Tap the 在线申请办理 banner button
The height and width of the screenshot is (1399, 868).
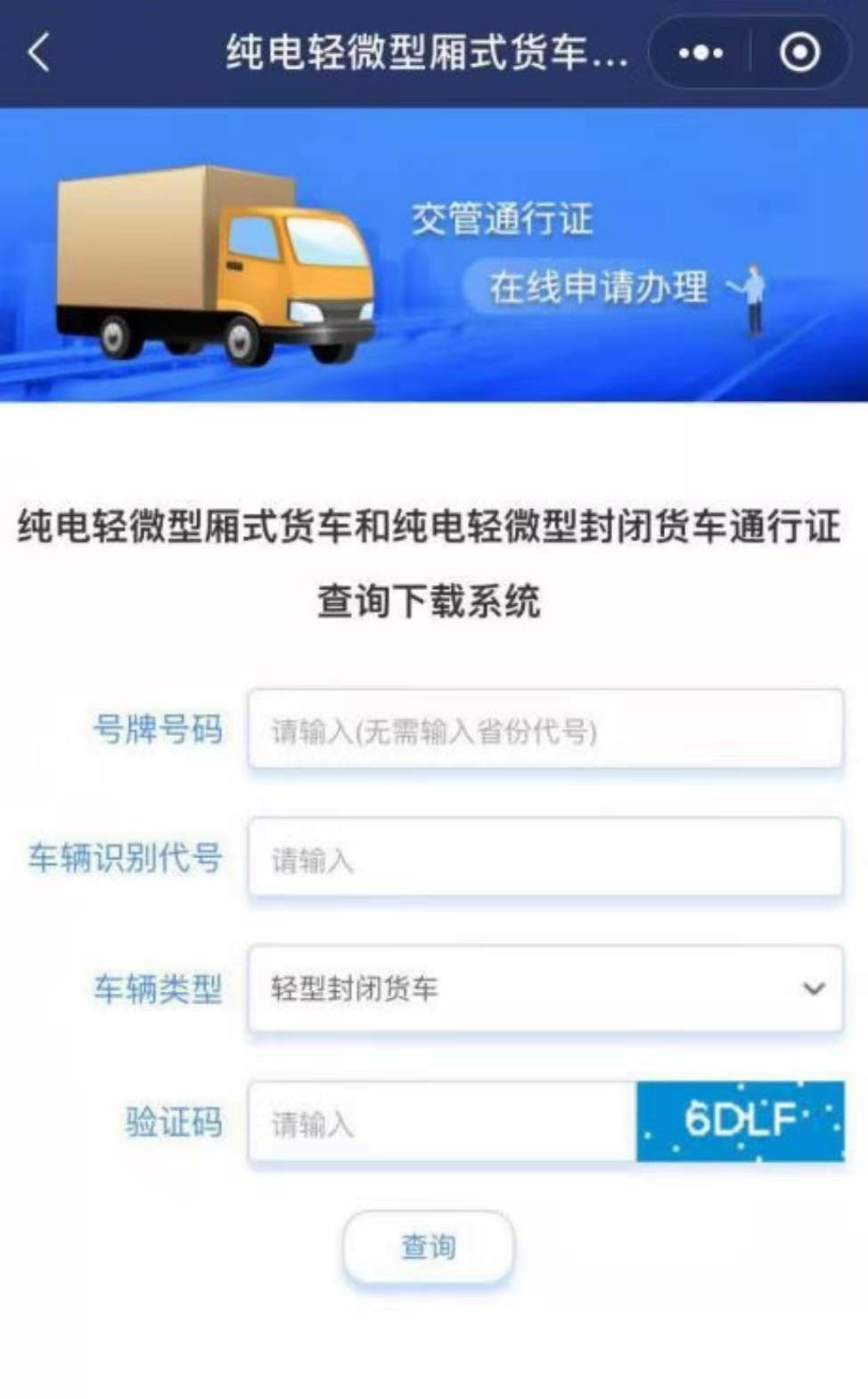click(x=598, y=288)
